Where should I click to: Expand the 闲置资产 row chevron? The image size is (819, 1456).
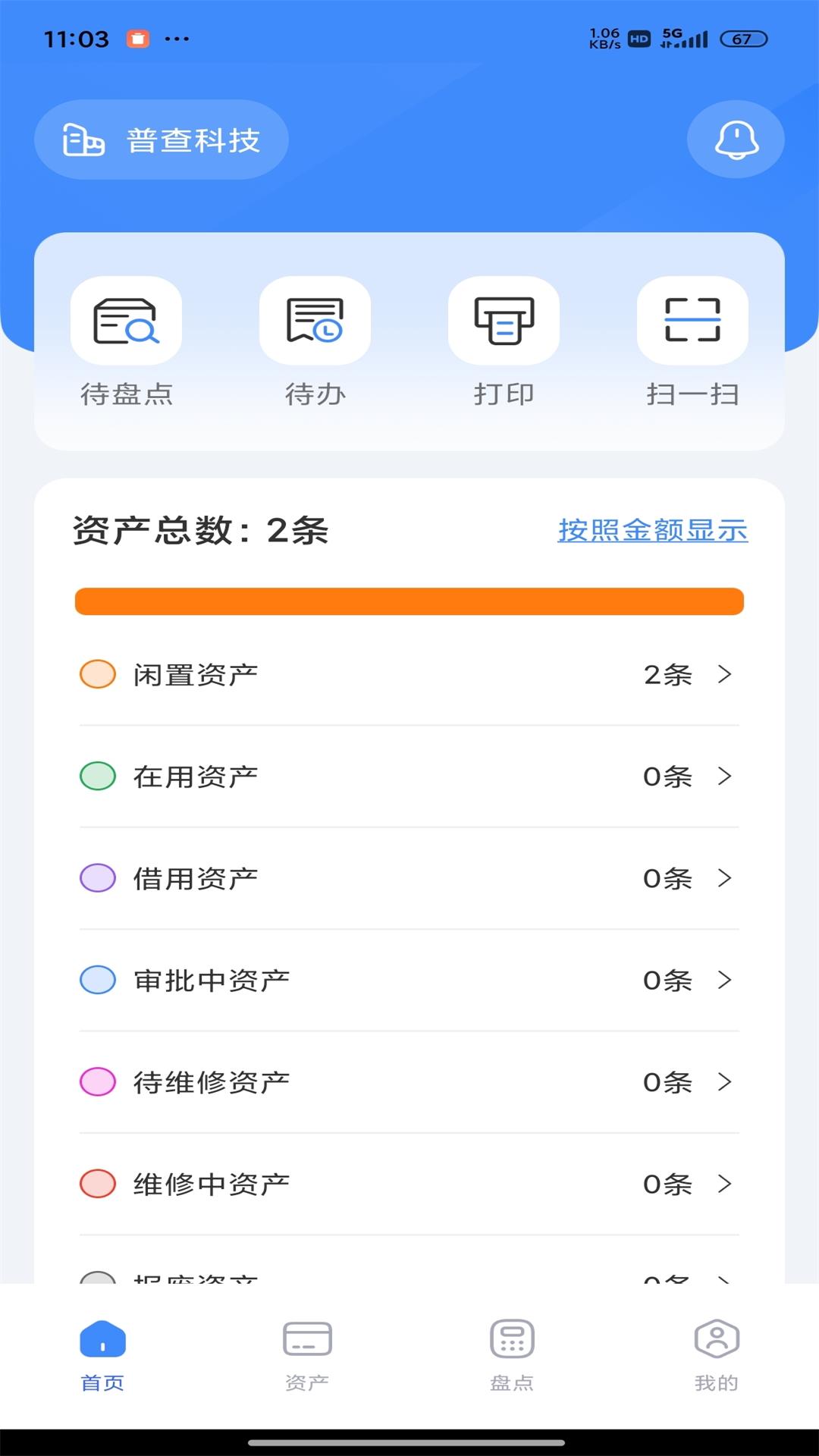point(725,674)
